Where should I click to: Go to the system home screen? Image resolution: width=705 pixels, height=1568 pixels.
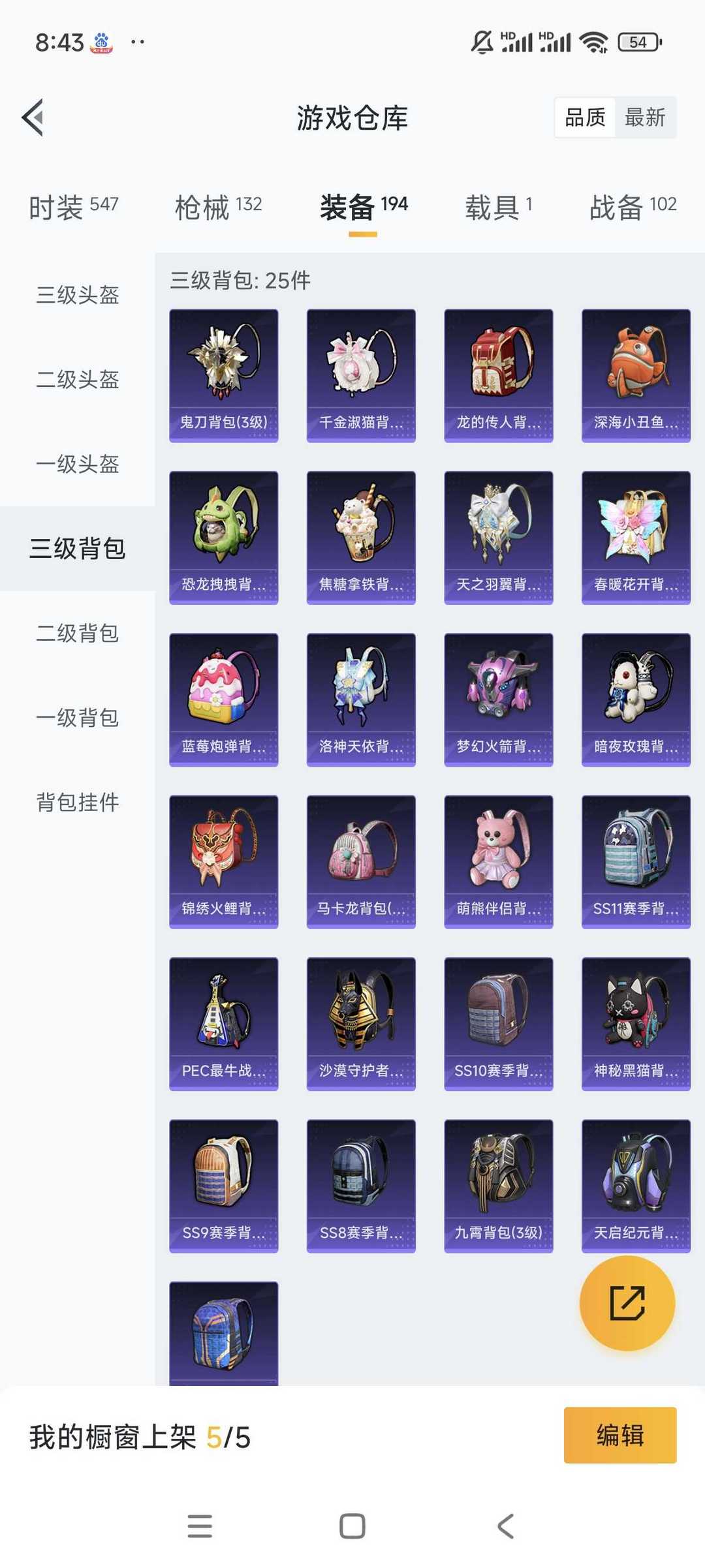point(352,1526)
